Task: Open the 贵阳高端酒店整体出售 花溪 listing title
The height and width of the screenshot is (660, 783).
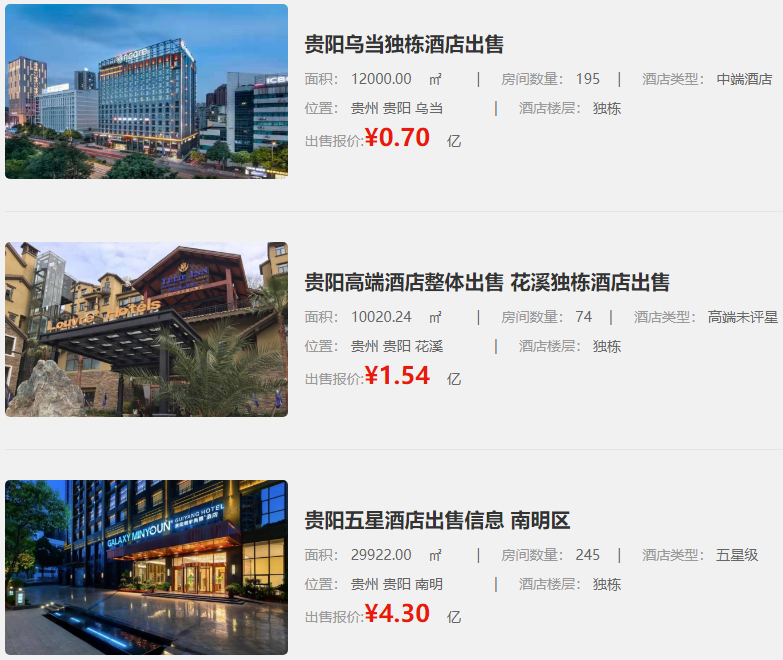Action: [487, 283]
